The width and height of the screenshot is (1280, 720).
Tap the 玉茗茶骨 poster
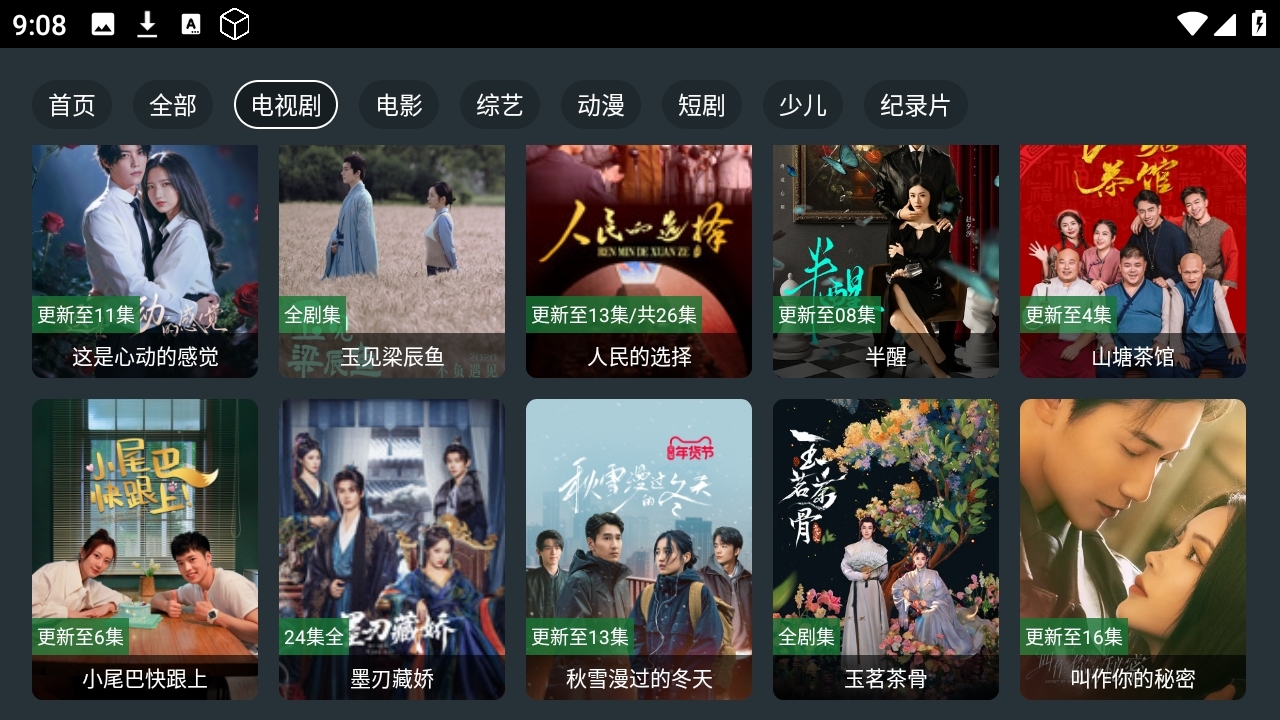point(886,548)
